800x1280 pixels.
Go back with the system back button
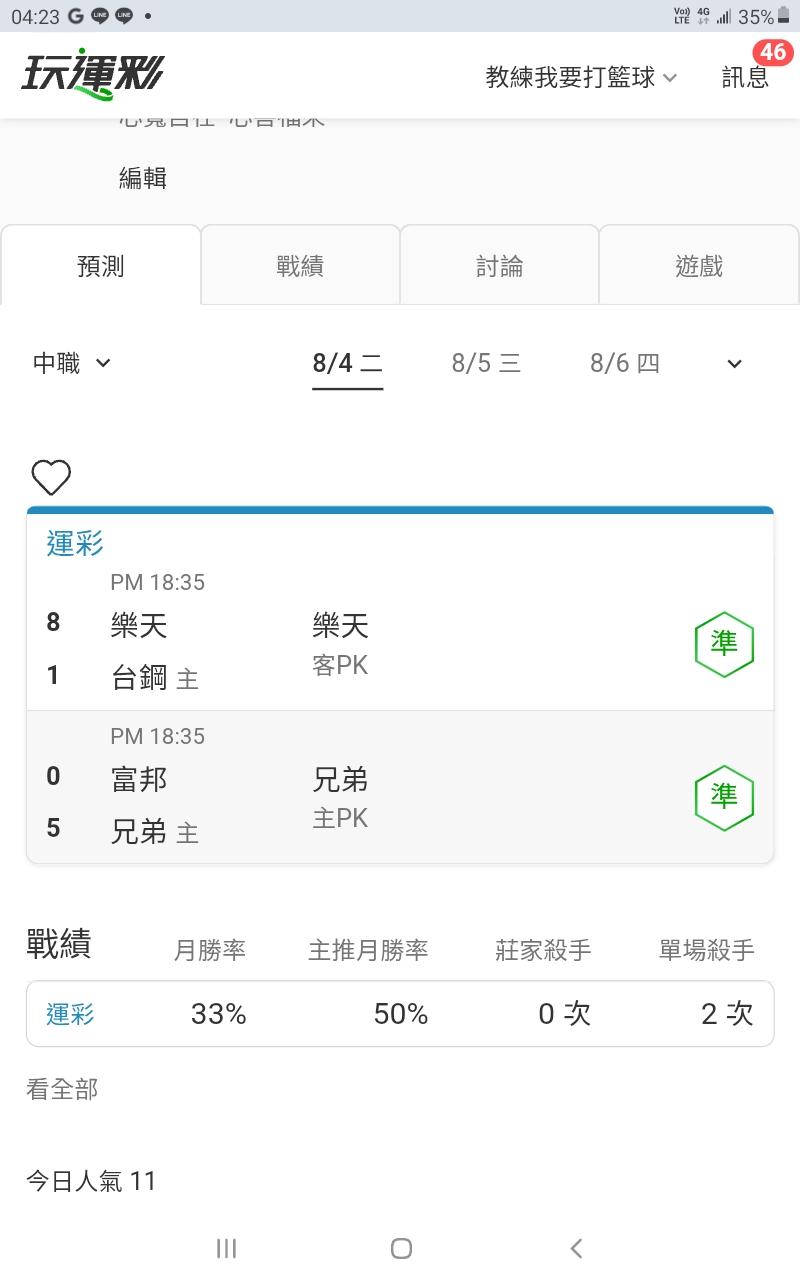[575, 1247]
